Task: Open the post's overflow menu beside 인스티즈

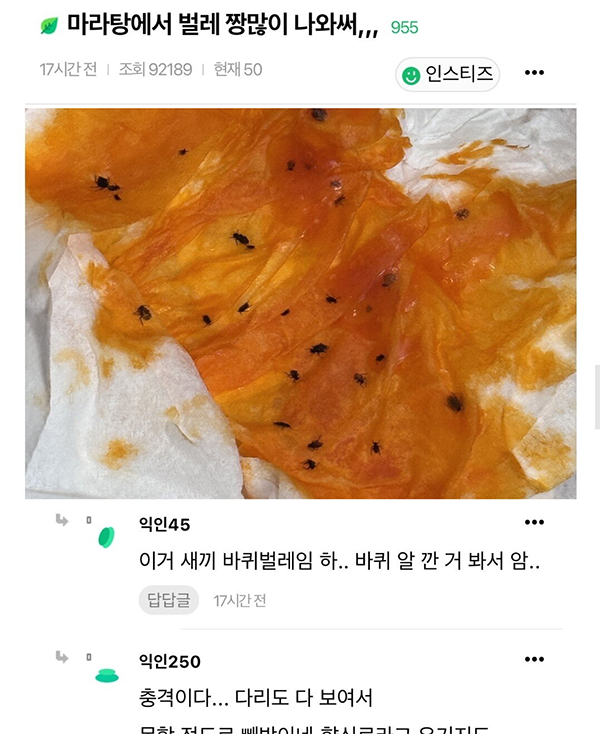Action: (x=535, y=73)
